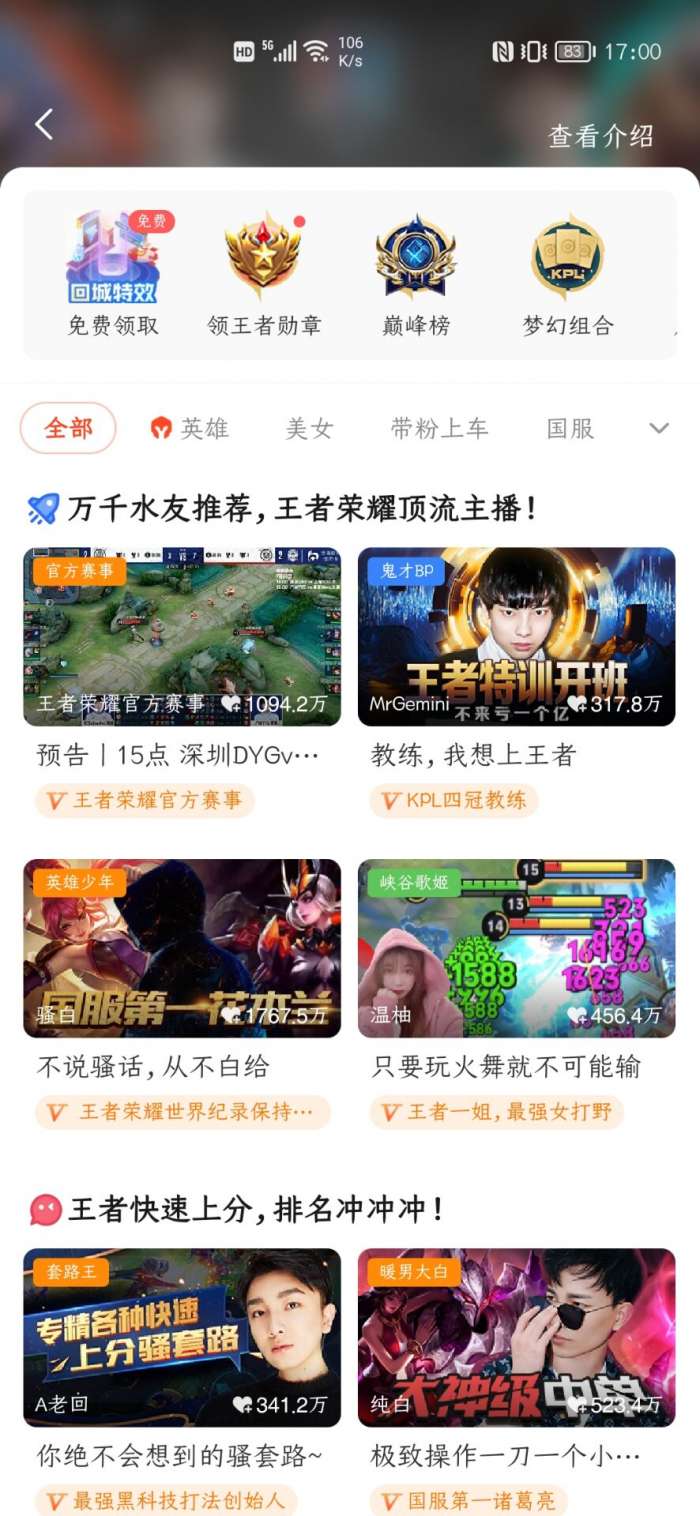Open A老回's 骚套路 stream
The height and width of the screenshot is (1516, 700).
pos(182,1337)
